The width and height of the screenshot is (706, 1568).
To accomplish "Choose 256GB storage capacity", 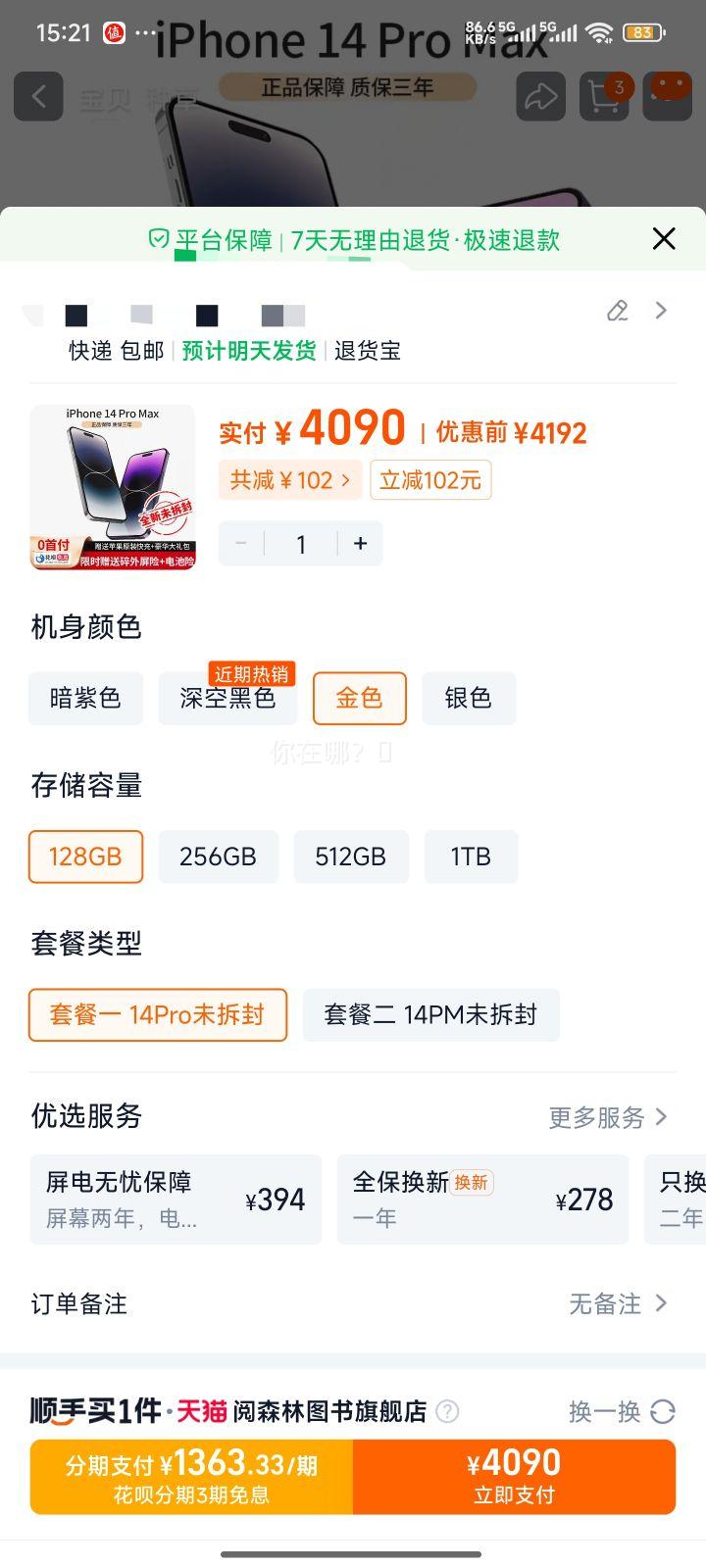I will click(218, 857).
